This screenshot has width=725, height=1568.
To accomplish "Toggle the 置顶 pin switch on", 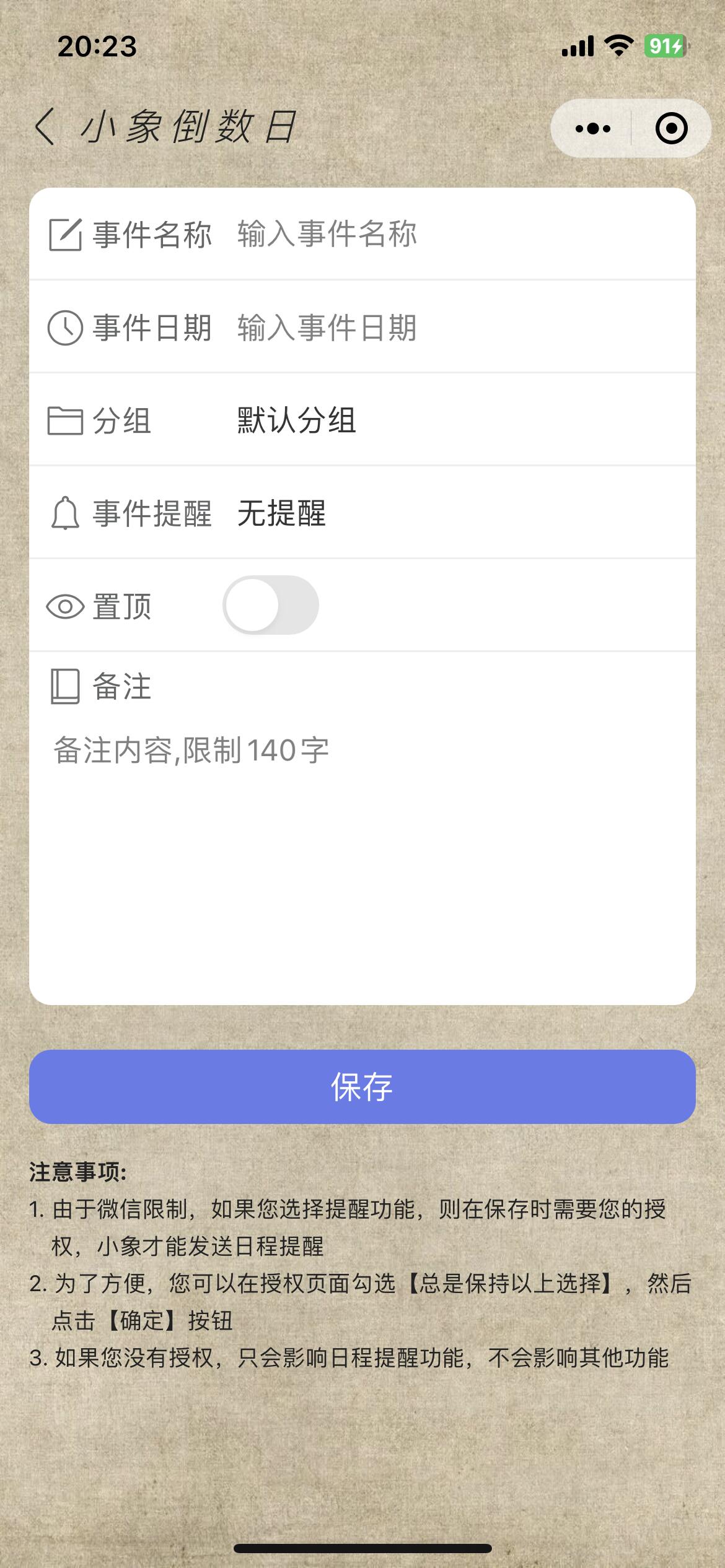I will 271,605.
